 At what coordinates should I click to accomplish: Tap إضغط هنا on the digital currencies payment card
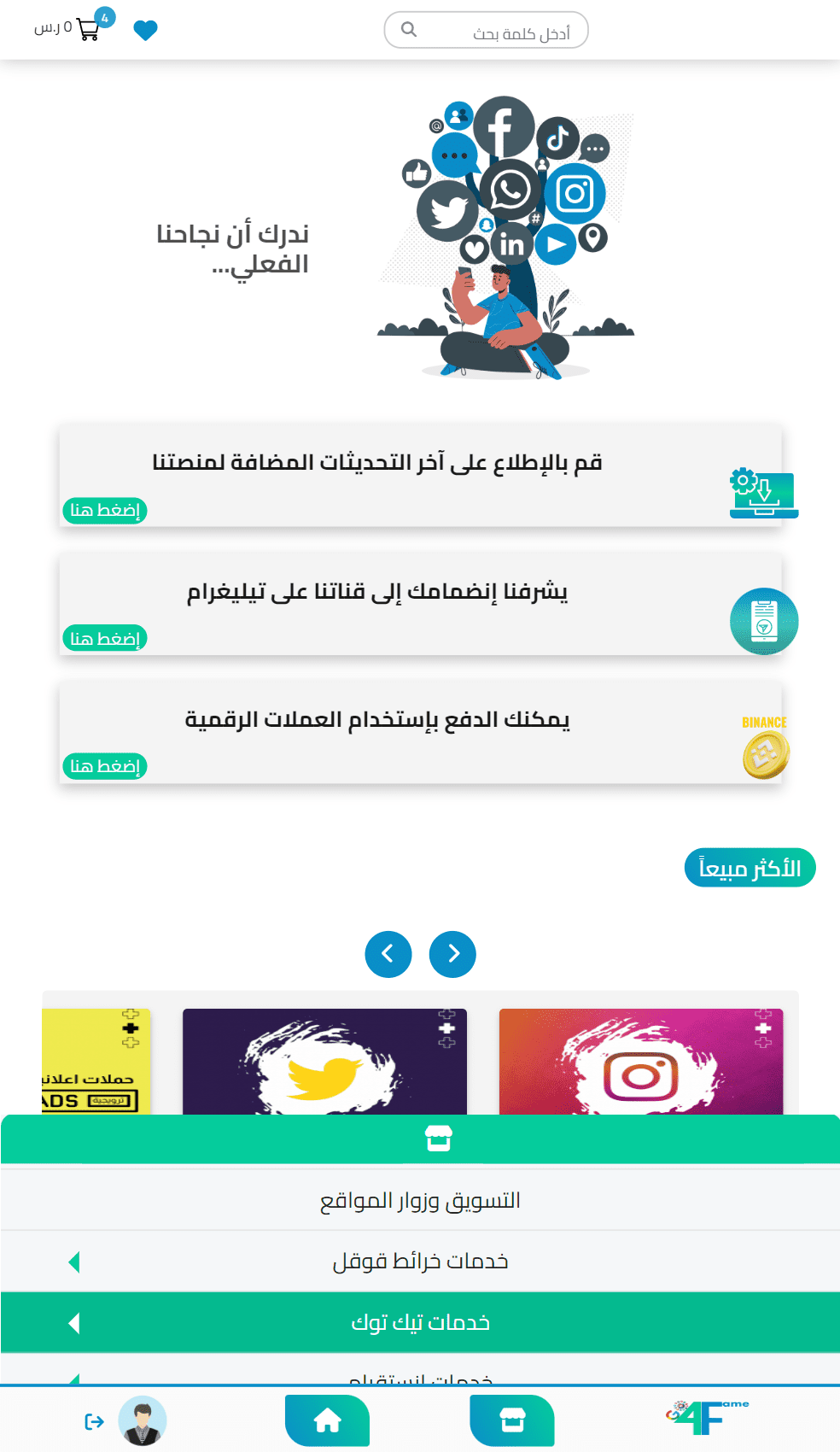[105, 766]
